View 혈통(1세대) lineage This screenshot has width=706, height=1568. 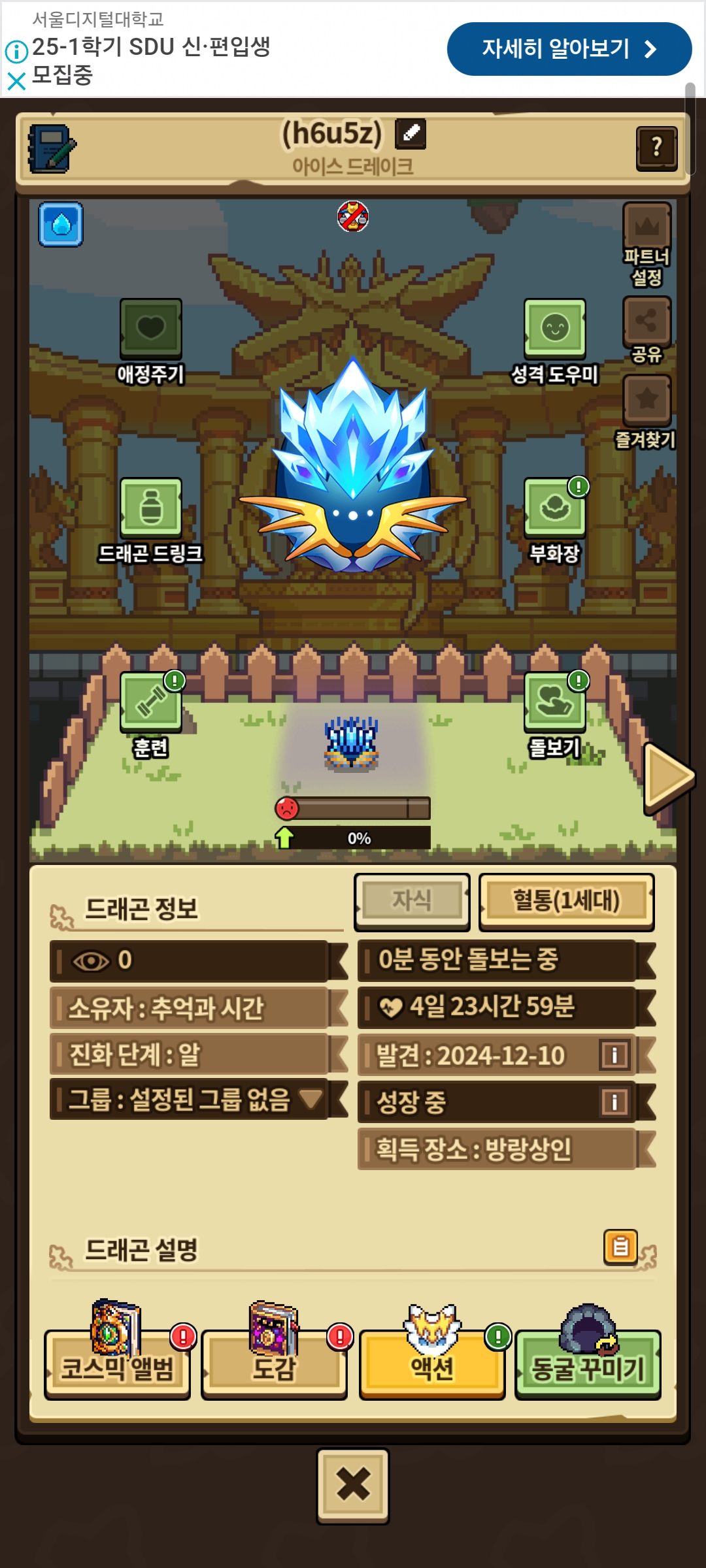click(x=566, y=902)
